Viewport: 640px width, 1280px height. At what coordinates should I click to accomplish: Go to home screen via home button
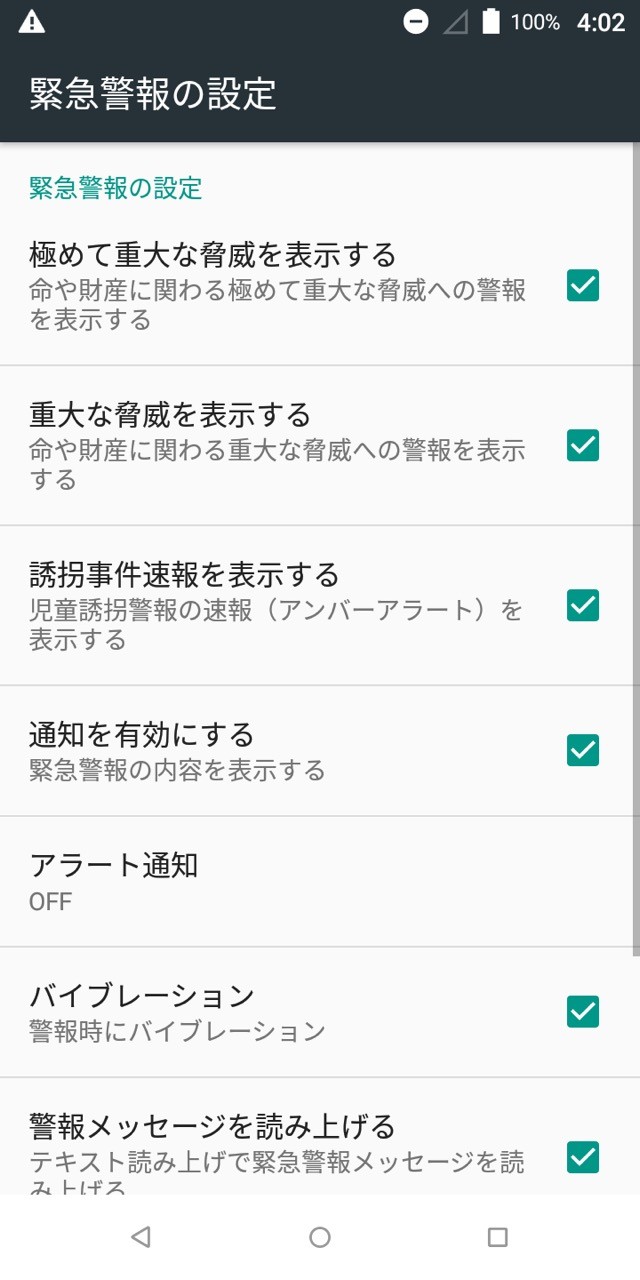pyautogui.click(x=320, y=1237)
